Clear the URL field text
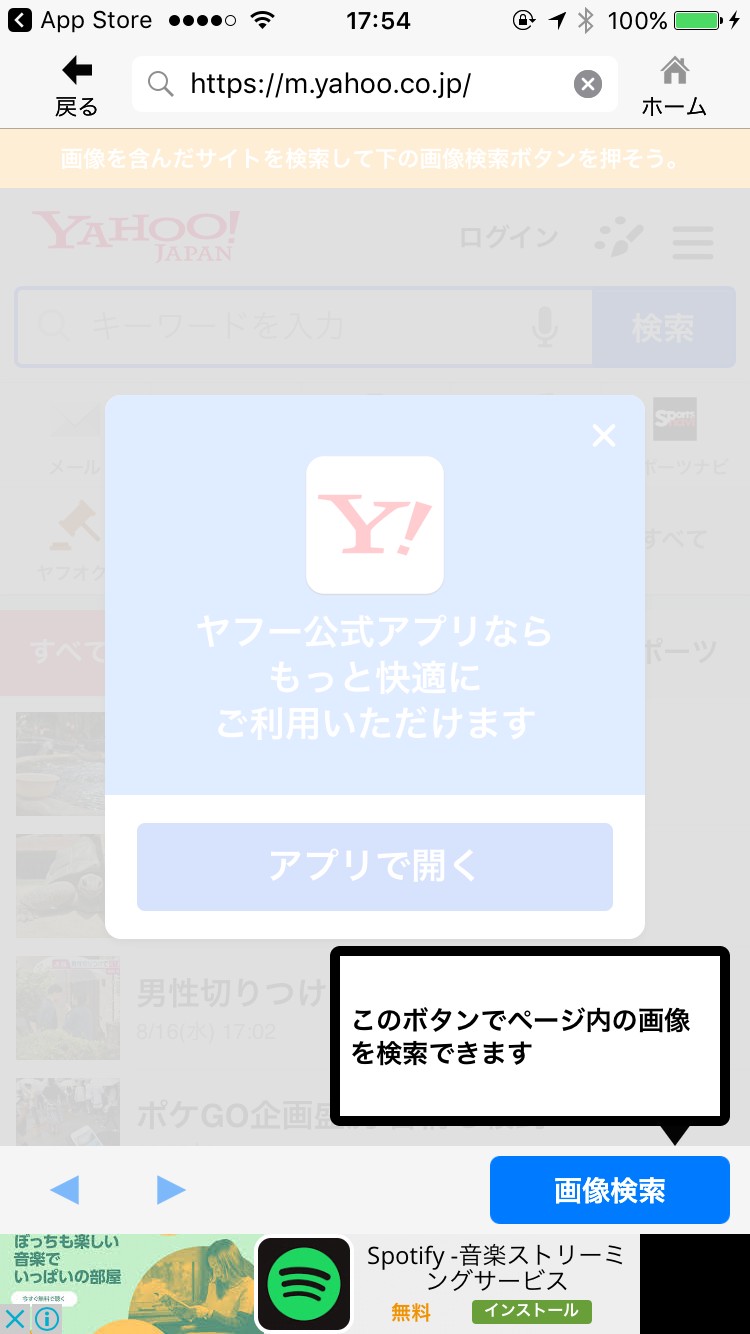750x1334 pixels. point(588,84)
